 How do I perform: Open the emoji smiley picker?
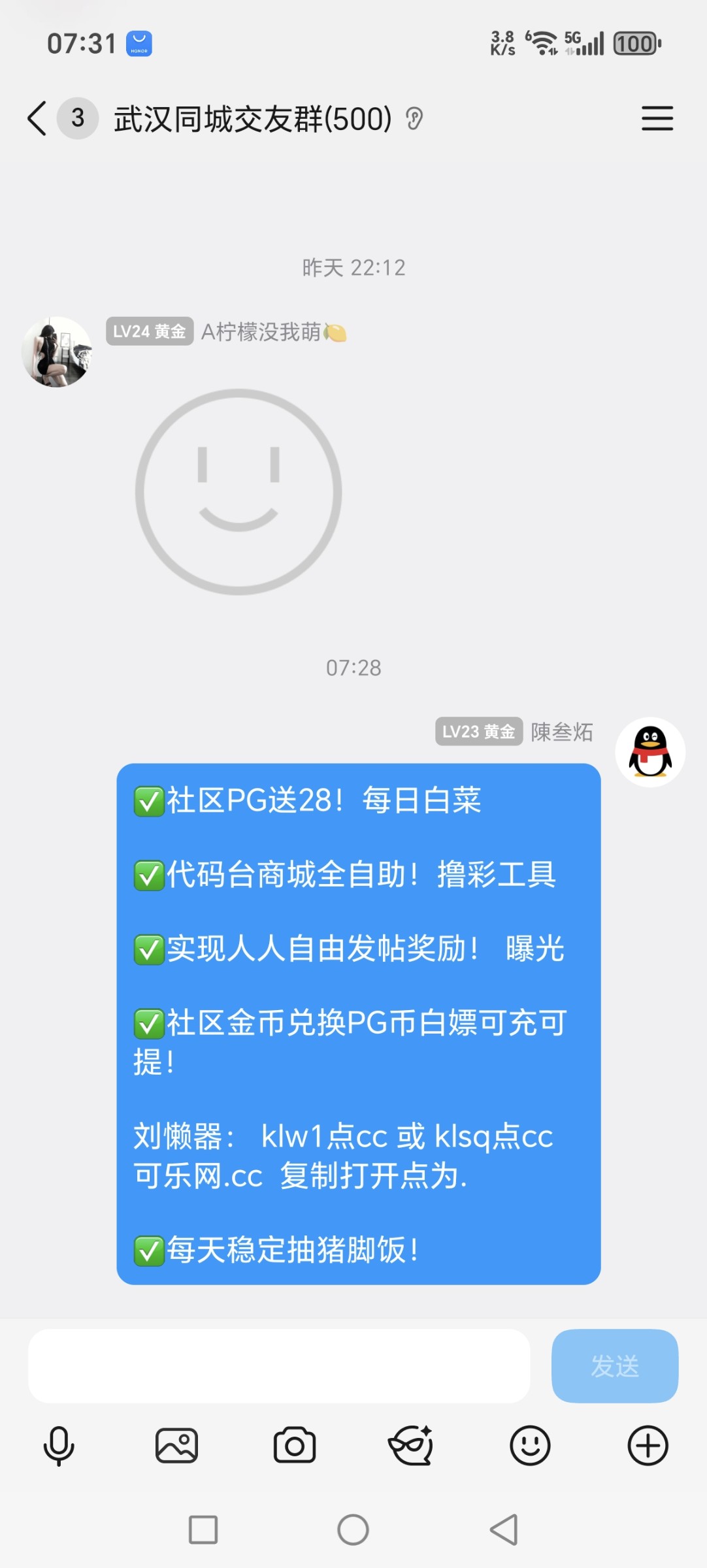coord(531,1446)
